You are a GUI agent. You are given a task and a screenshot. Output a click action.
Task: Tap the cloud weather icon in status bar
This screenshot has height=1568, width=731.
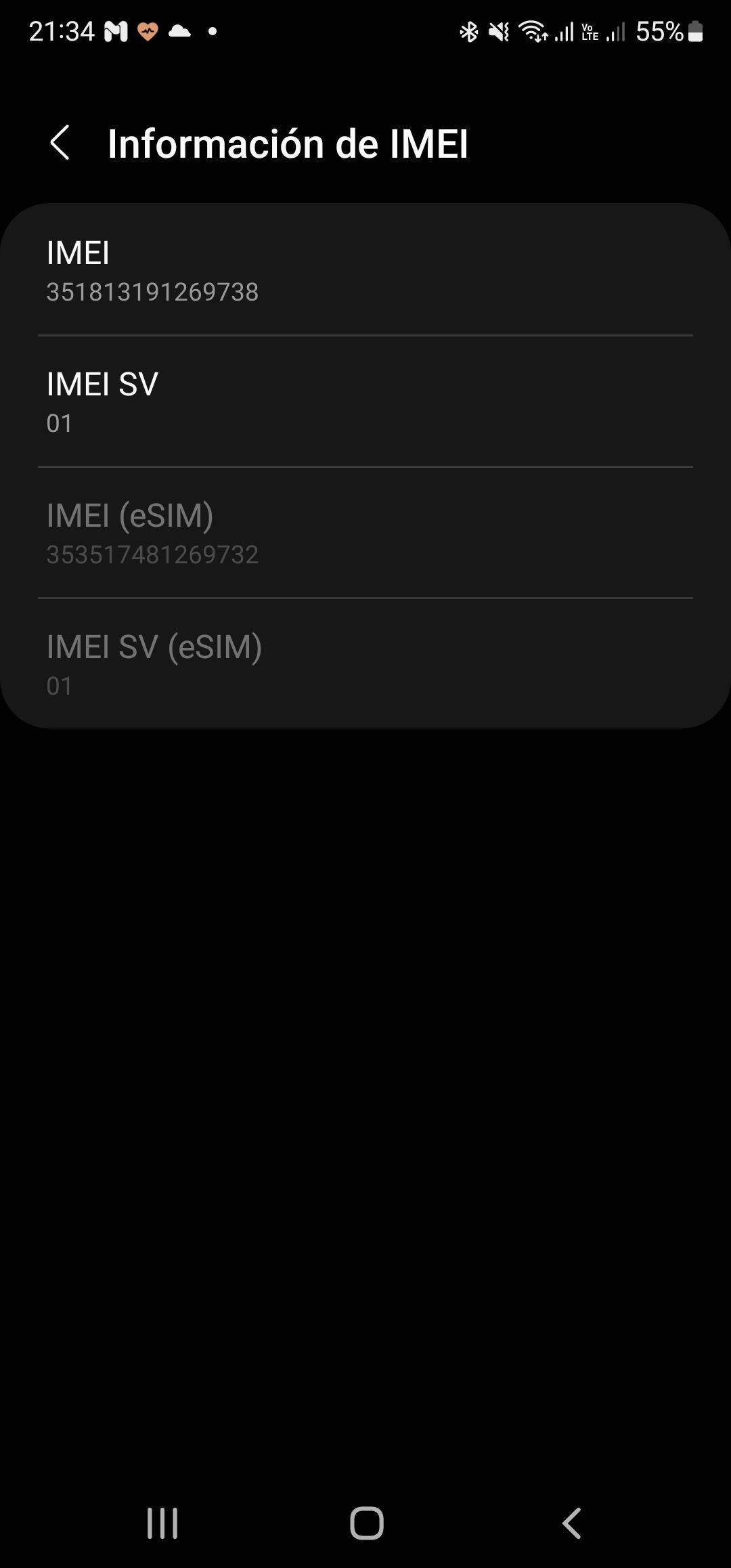point(181,31)
